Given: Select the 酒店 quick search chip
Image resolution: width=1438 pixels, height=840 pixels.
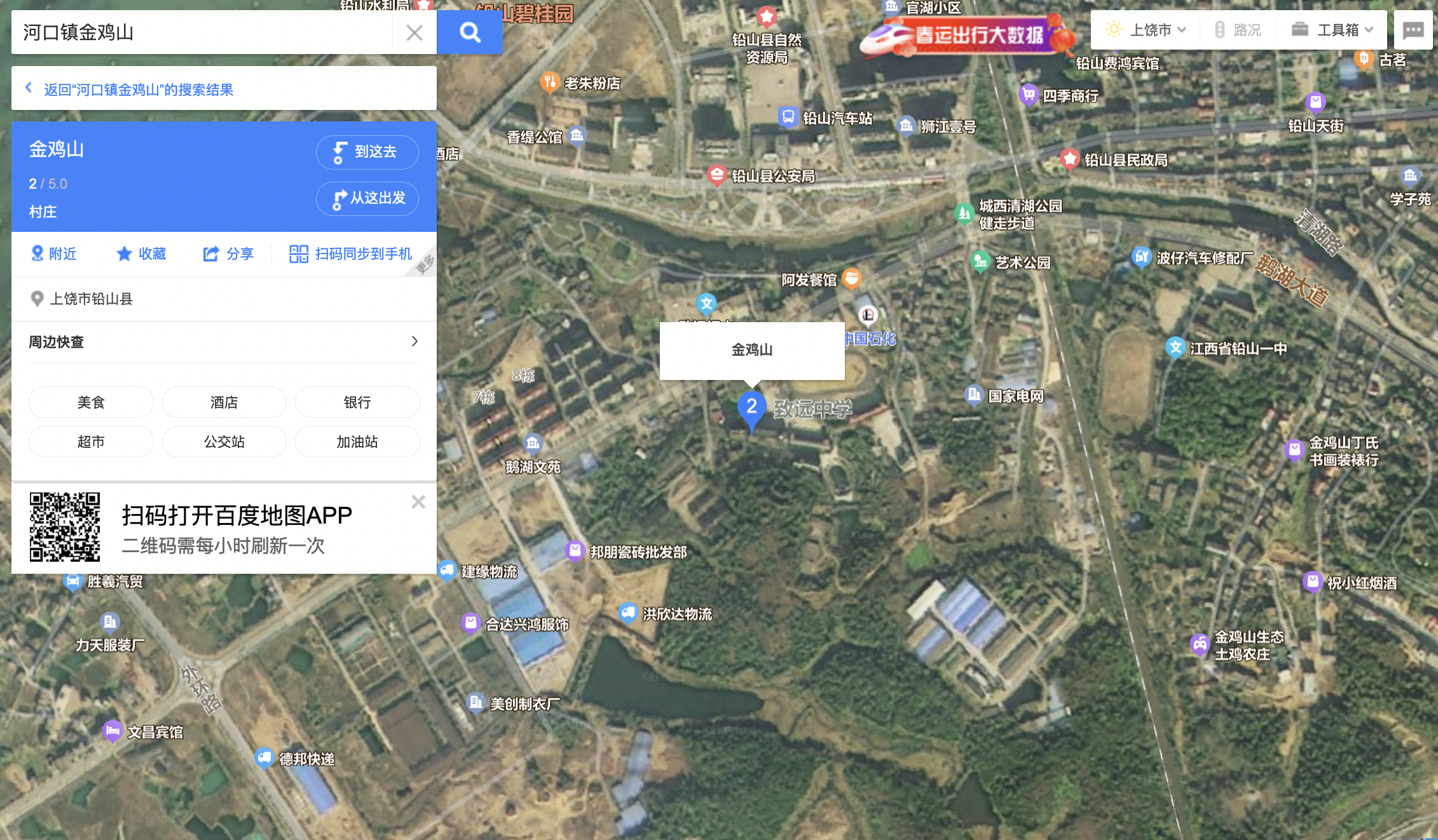Looking at the screenshot, I should click(224, 402).
